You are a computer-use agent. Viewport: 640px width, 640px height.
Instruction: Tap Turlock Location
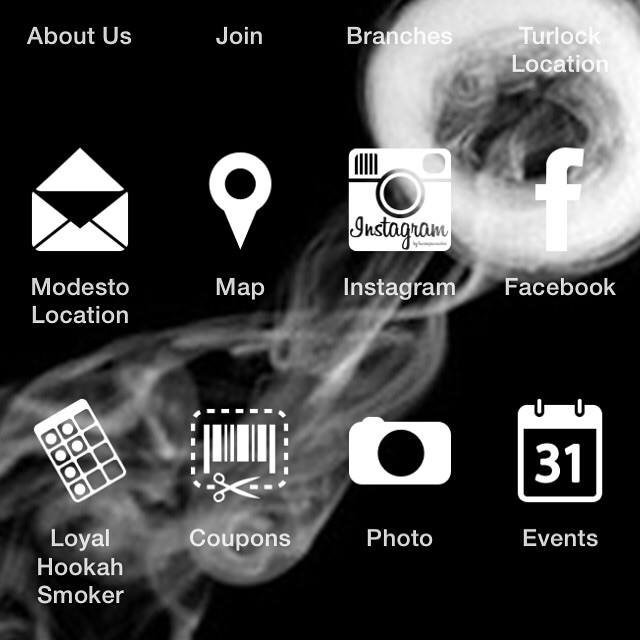tap(559, 50)
